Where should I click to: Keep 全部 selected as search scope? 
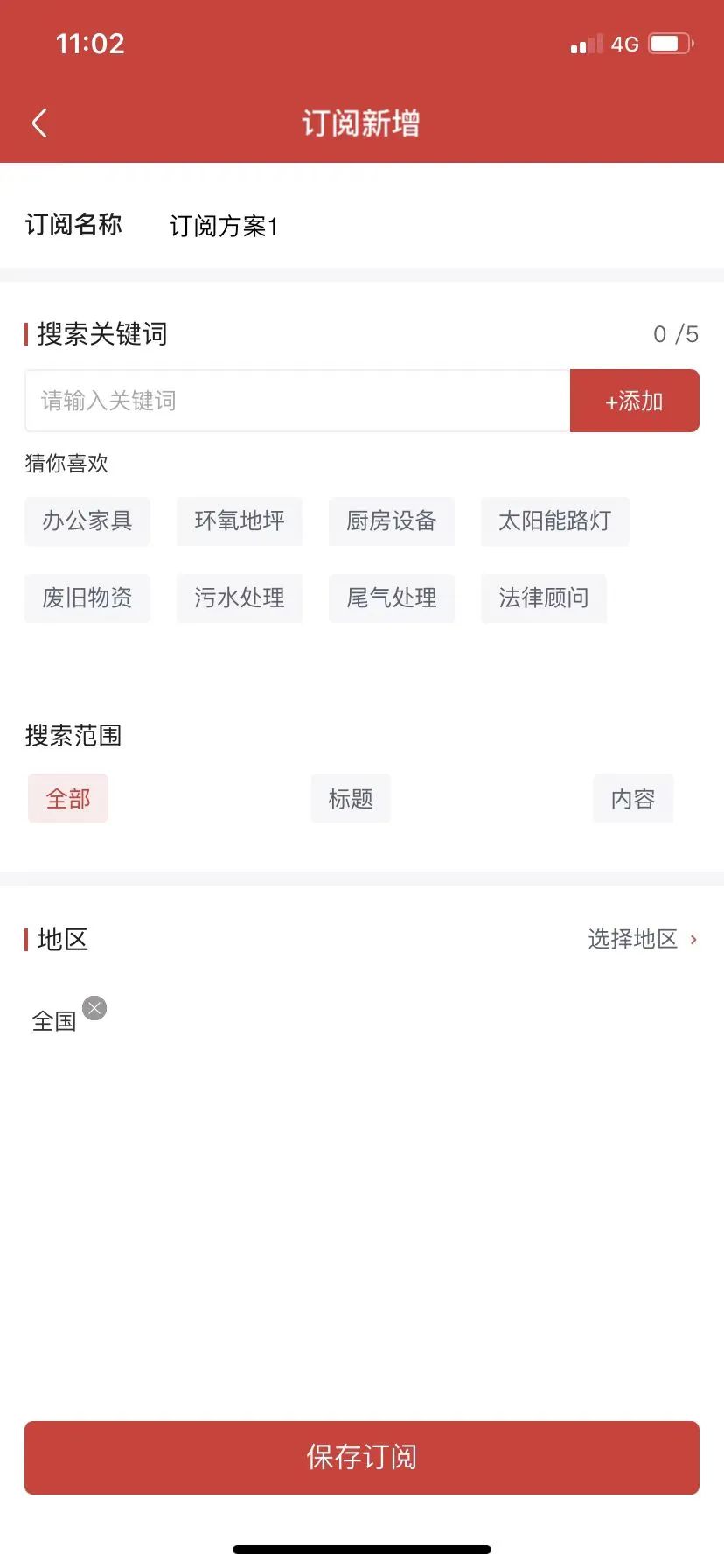tap(67, 798)
